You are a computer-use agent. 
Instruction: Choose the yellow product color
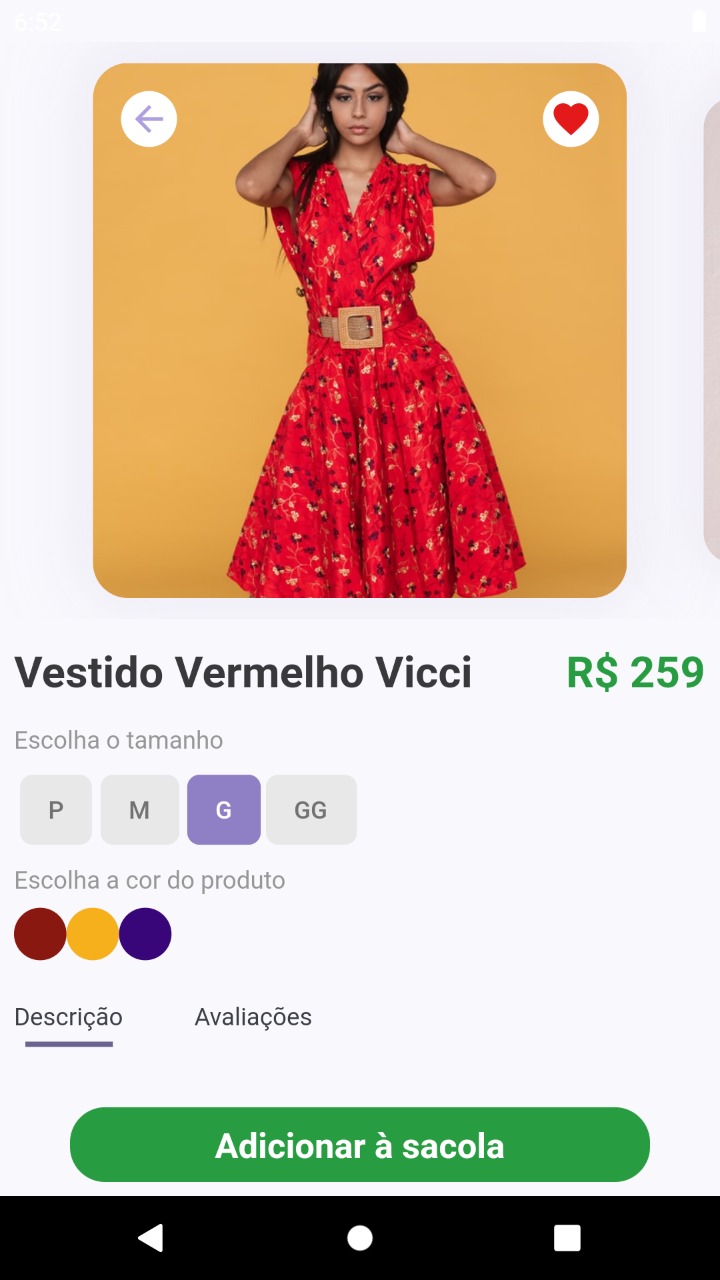pos(92,933)
